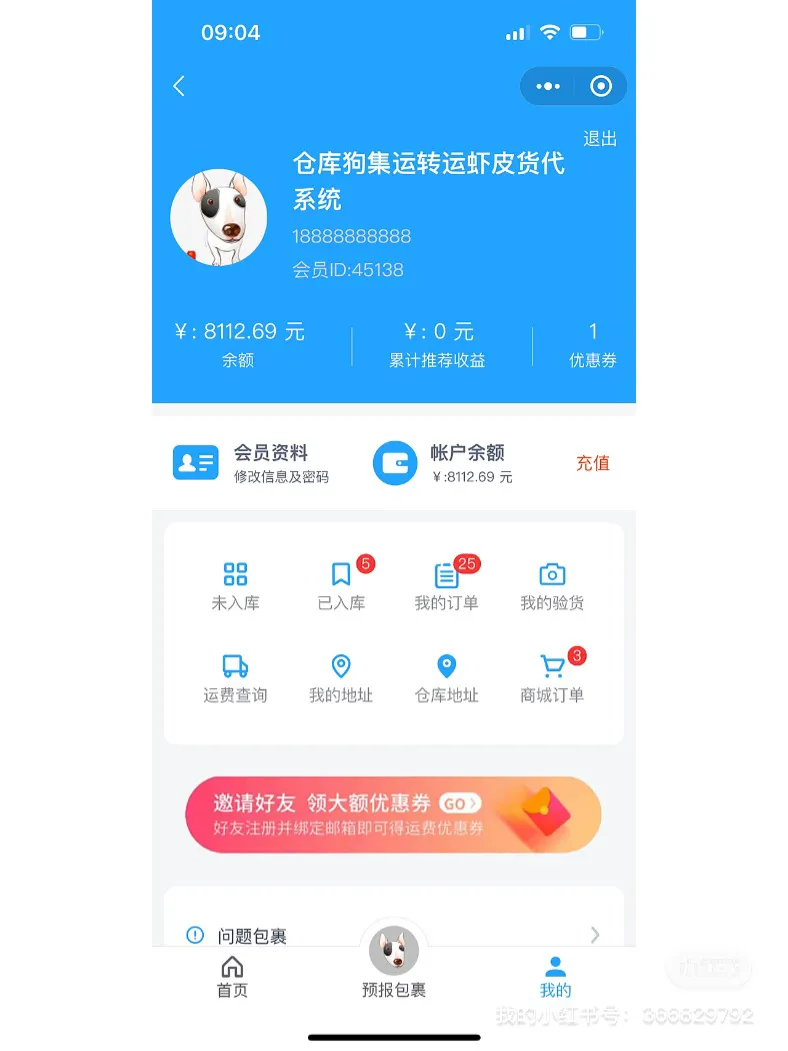Switch to the 首页 tab

(x=232, y=977)
